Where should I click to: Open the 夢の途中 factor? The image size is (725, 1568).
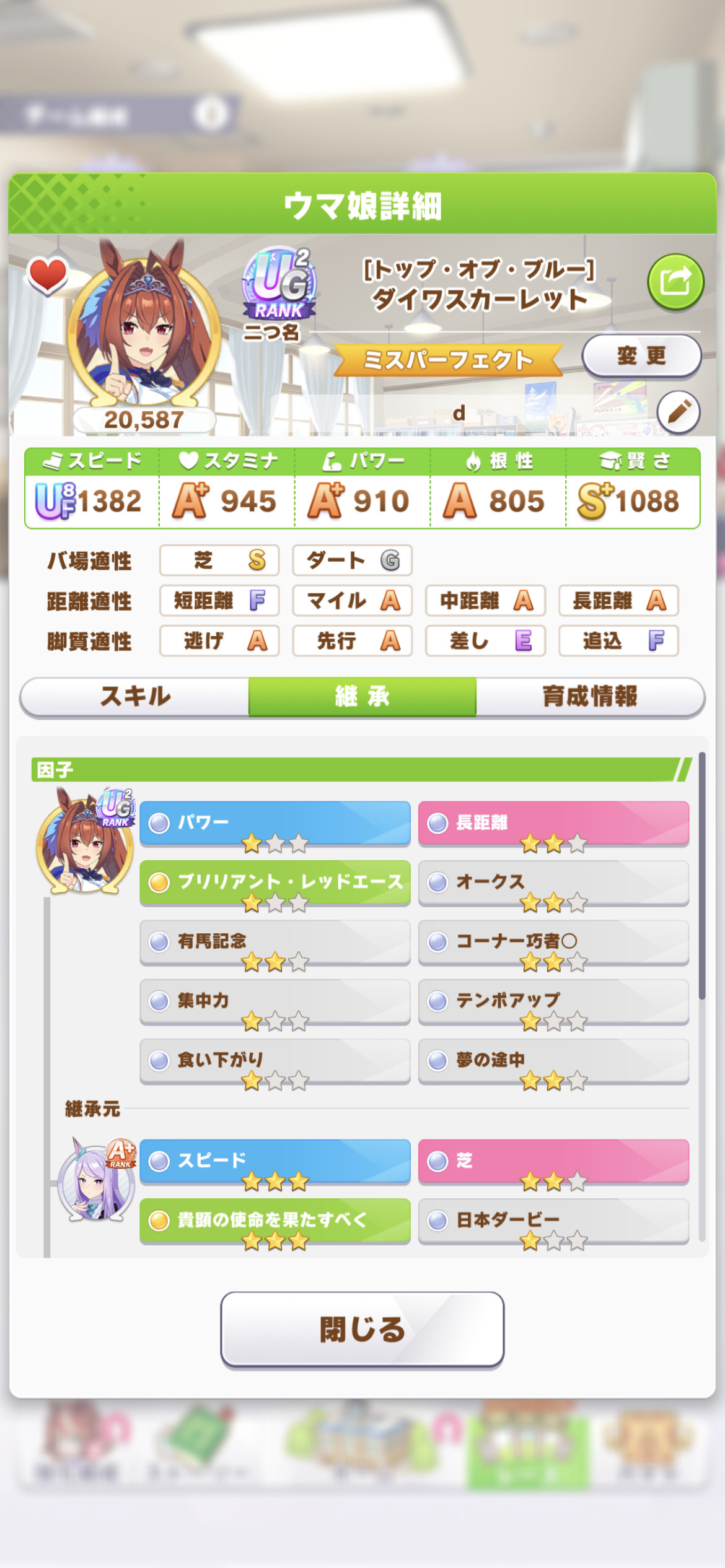pos(553,1061)
